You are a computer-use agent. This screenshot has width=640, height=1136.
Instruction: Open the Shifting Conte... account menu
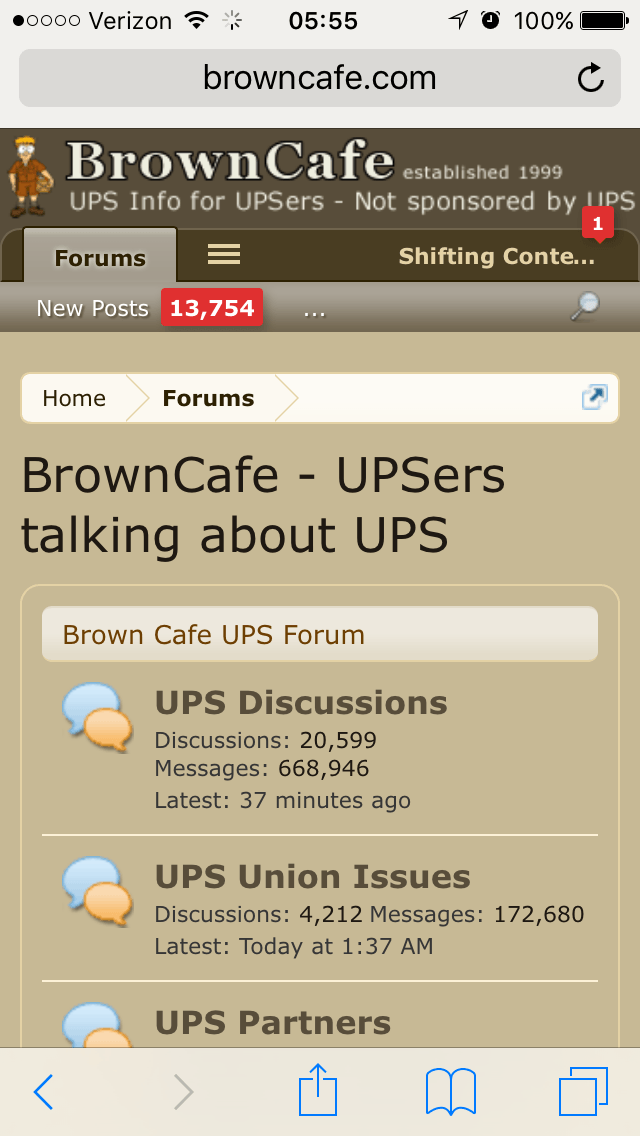(x=496, y=256)
